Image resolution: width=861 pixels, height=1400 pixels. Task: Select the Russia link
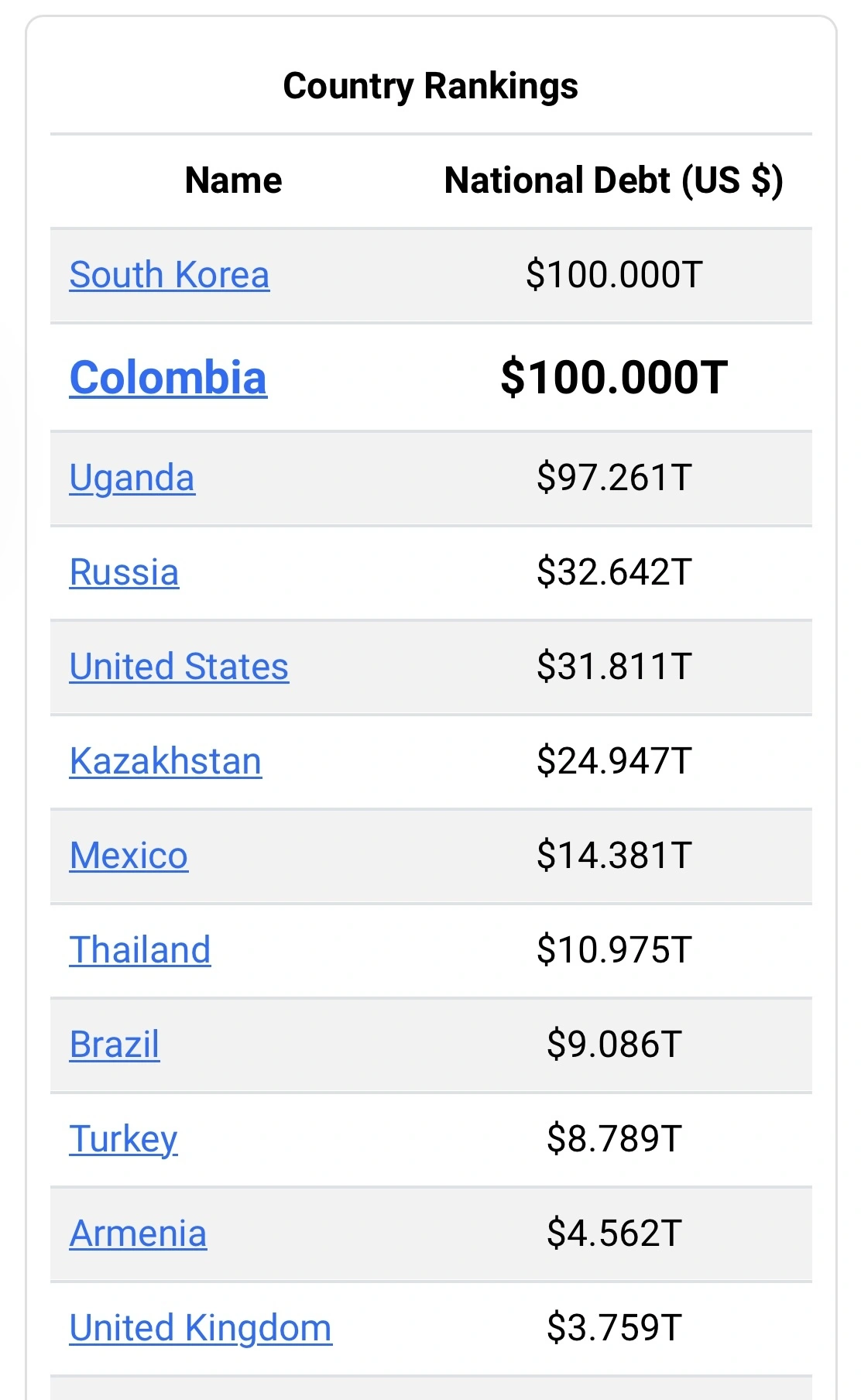[x=124, y=573]
